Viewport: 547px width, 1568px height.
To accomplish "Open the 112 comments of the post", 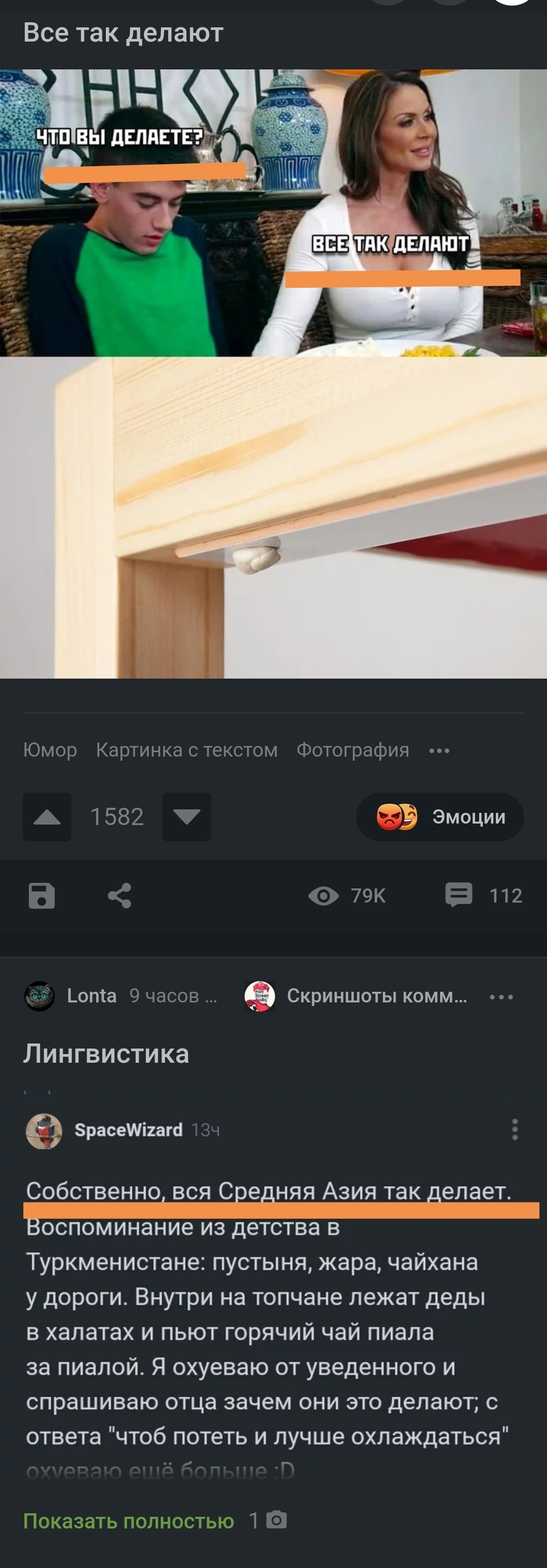I will click(484, 895).
